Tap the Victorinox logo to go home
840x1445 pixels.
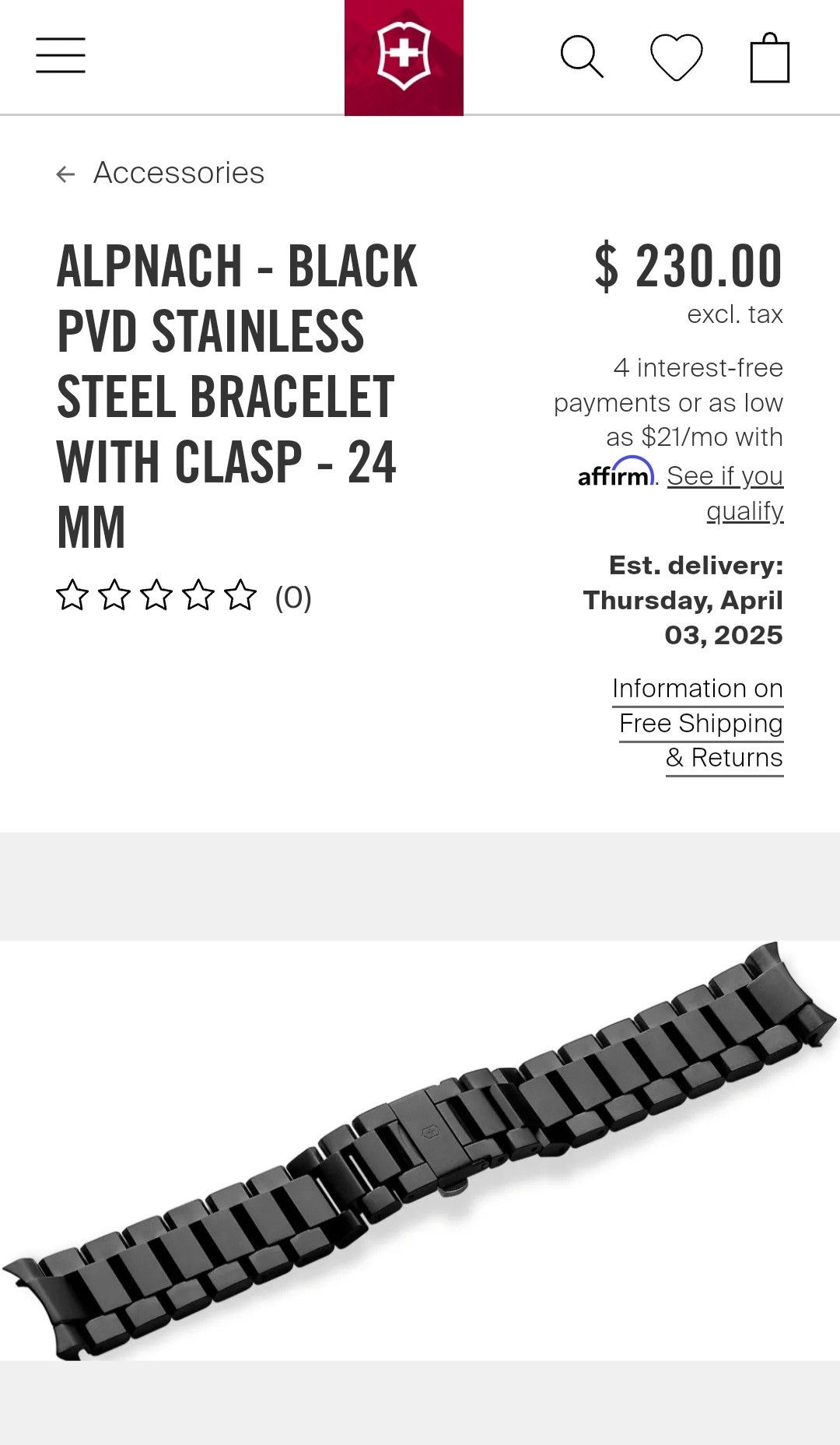(x=404, y=58)
